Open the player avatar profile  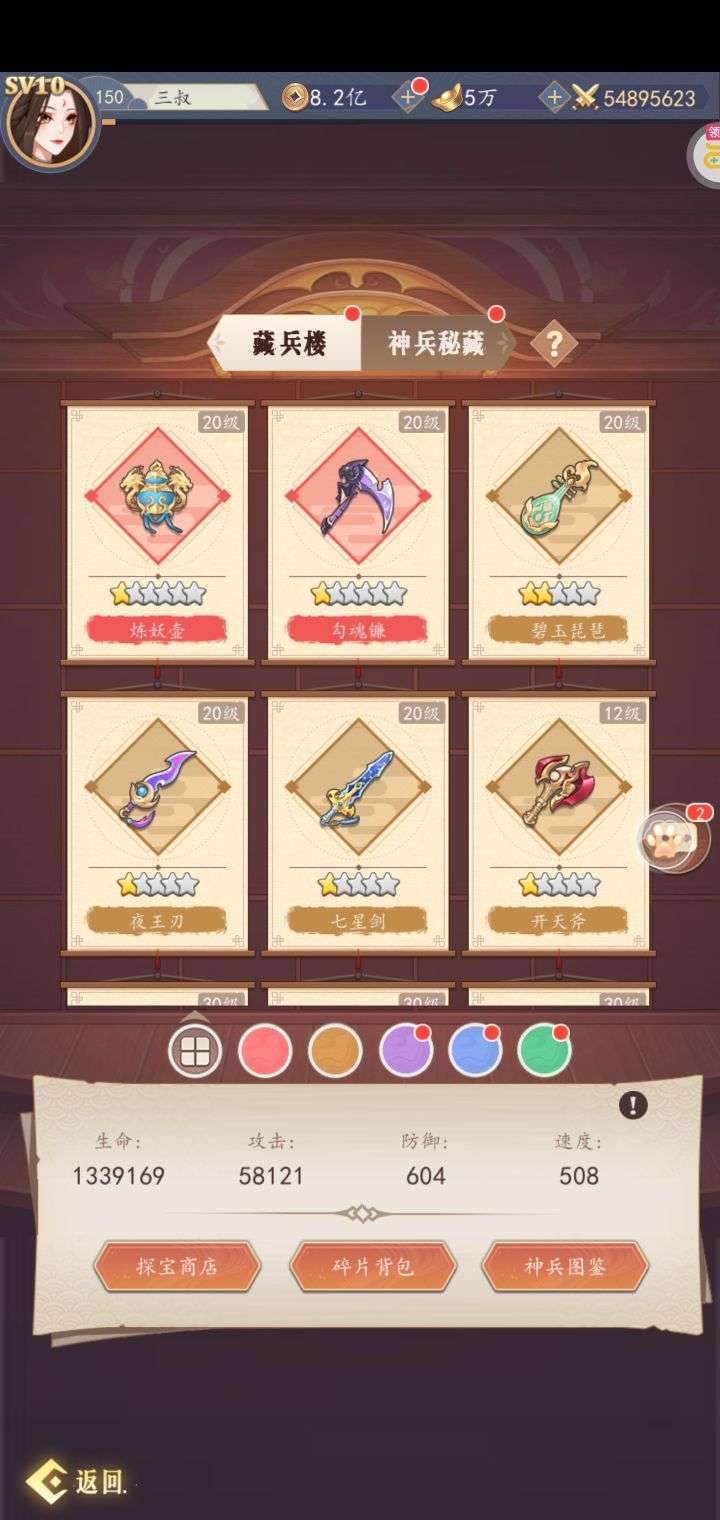click(x=52, y=122)
